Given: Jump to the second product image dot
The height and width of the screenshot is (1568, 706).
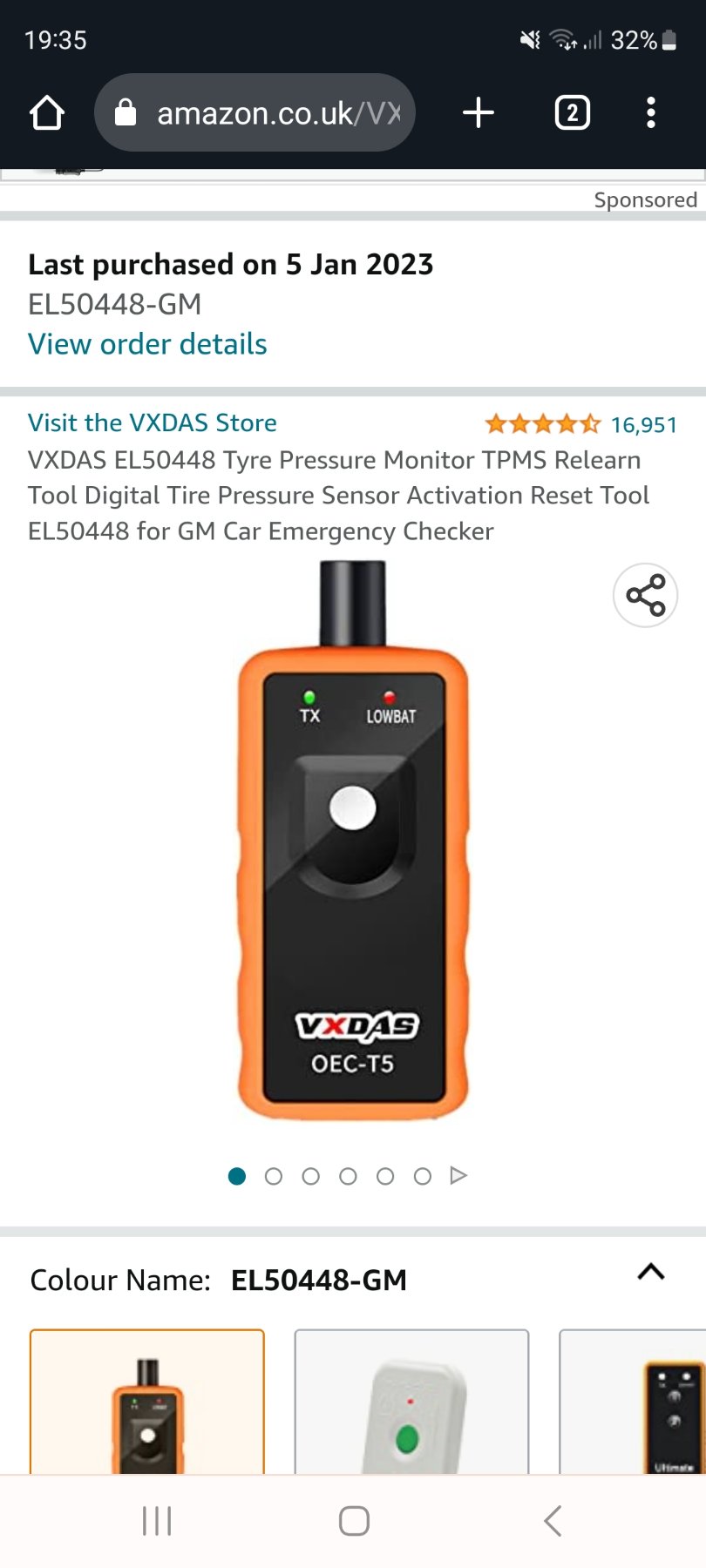Looking at the screenshot, I should tap(274, 1177).
